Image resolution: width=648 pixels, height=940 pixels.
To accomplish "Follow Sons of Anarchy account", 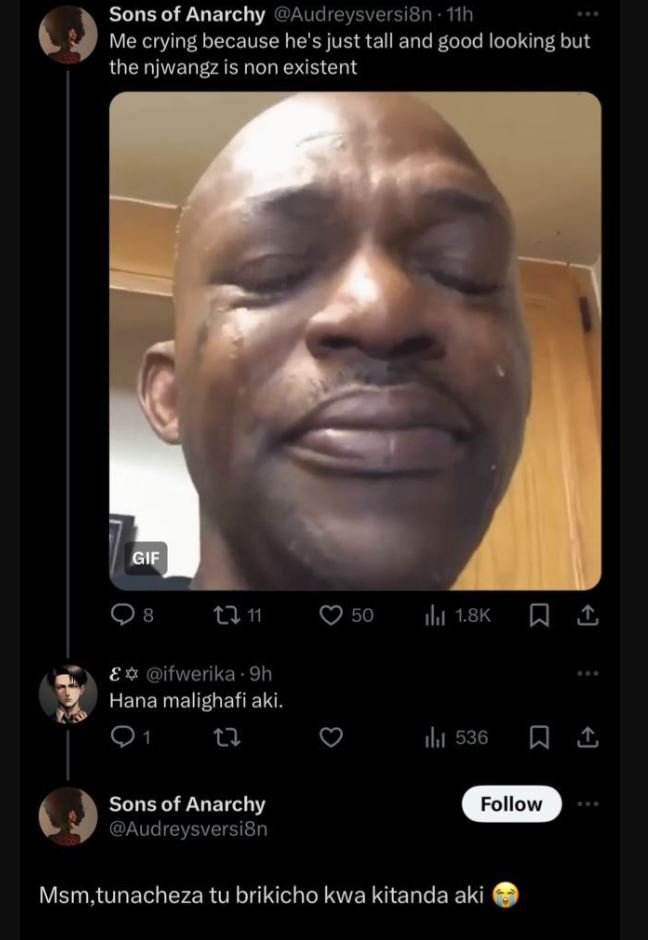I will tap(511, 804).
